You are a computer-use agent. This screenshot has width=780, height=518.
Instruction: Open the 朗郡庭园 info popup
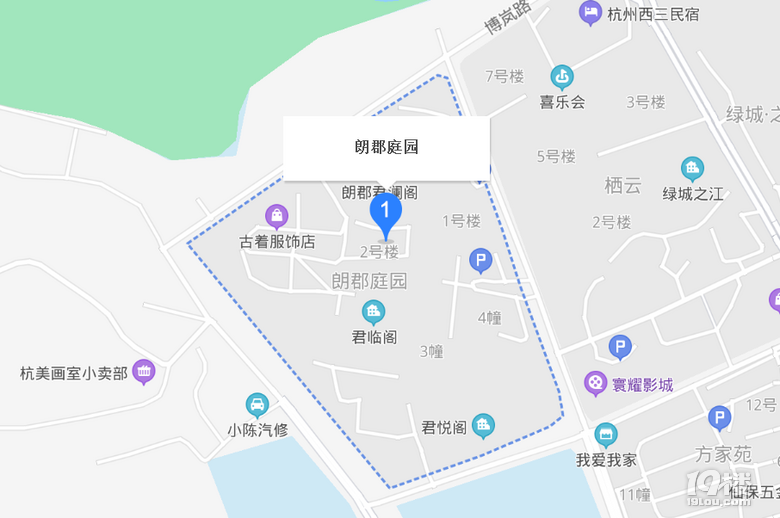386,147
